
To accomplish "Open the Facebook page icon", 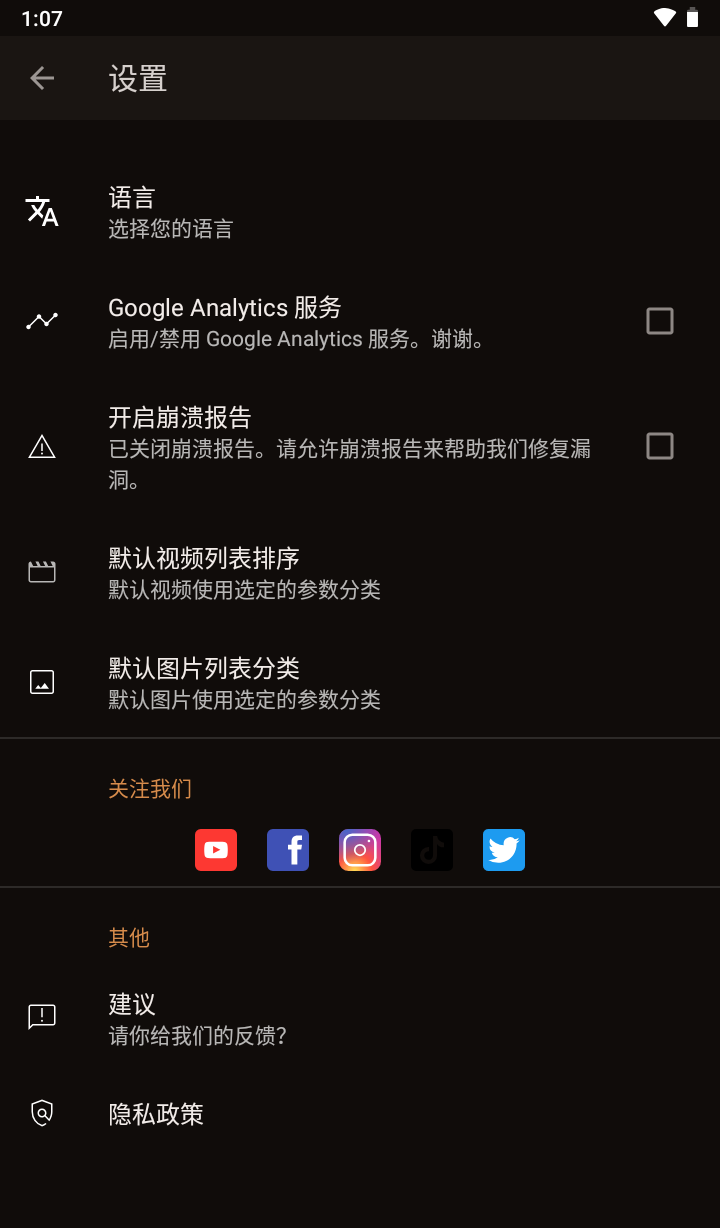I will (288, 850).
